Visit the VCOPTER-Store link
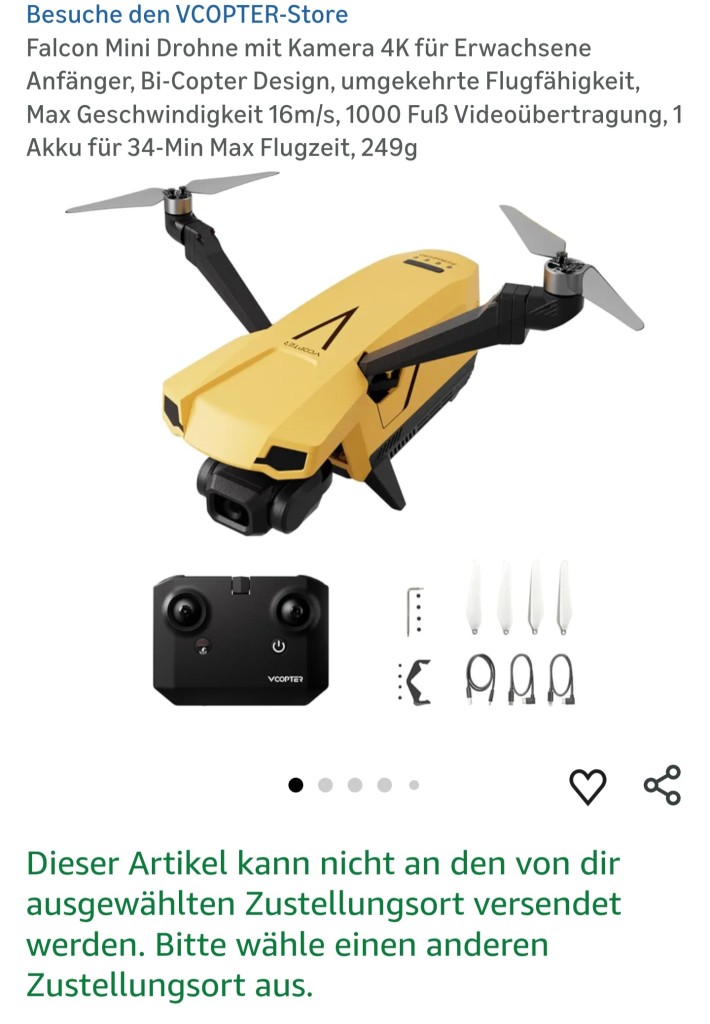 (187, 15)
